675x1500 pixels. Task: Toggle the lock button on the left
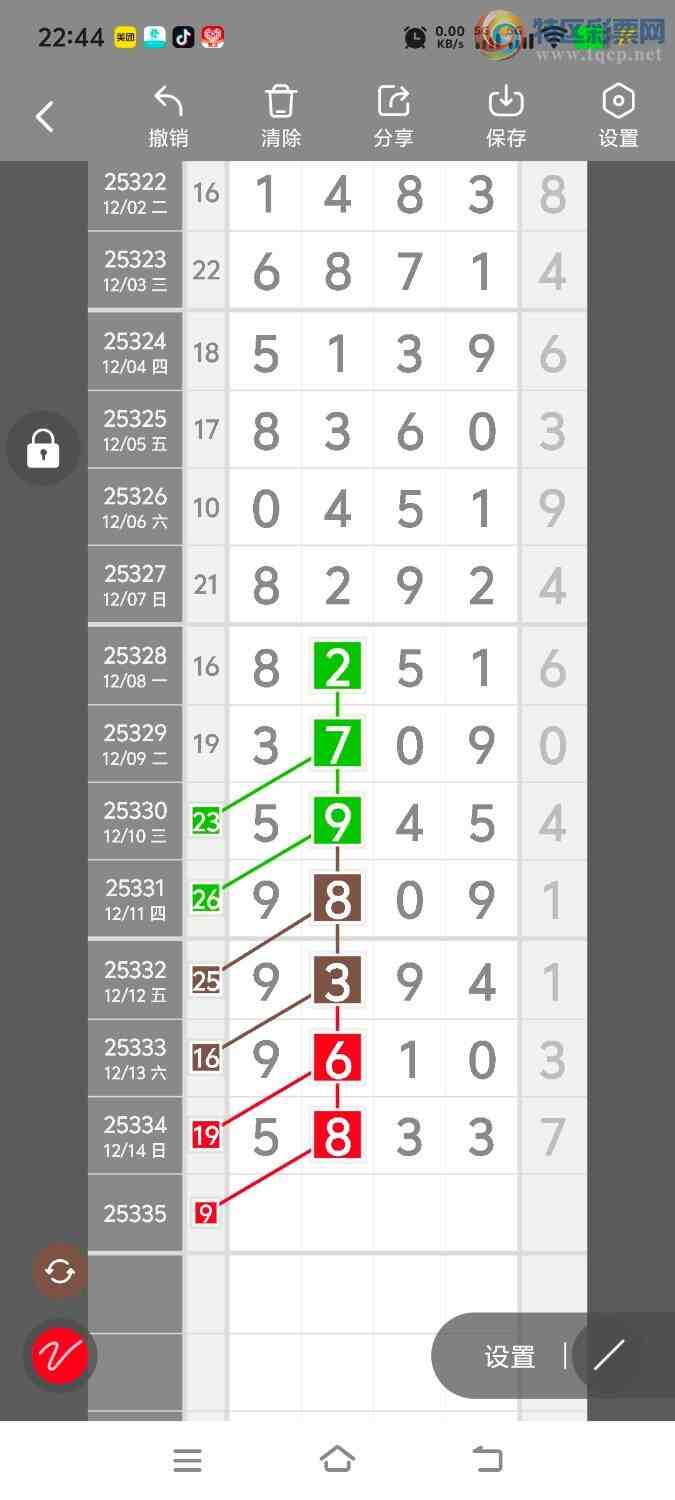43,448
